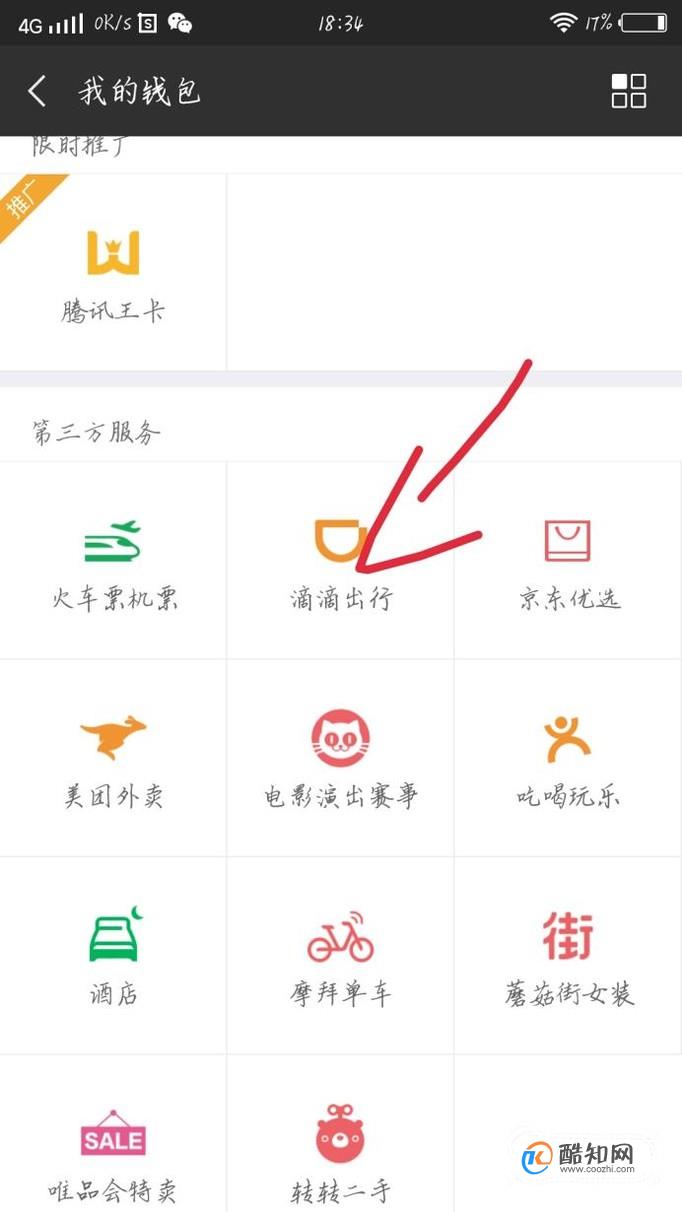Open 滴滴出行
The height and width of the screenshot is (1212, 682).
(341, 560)
